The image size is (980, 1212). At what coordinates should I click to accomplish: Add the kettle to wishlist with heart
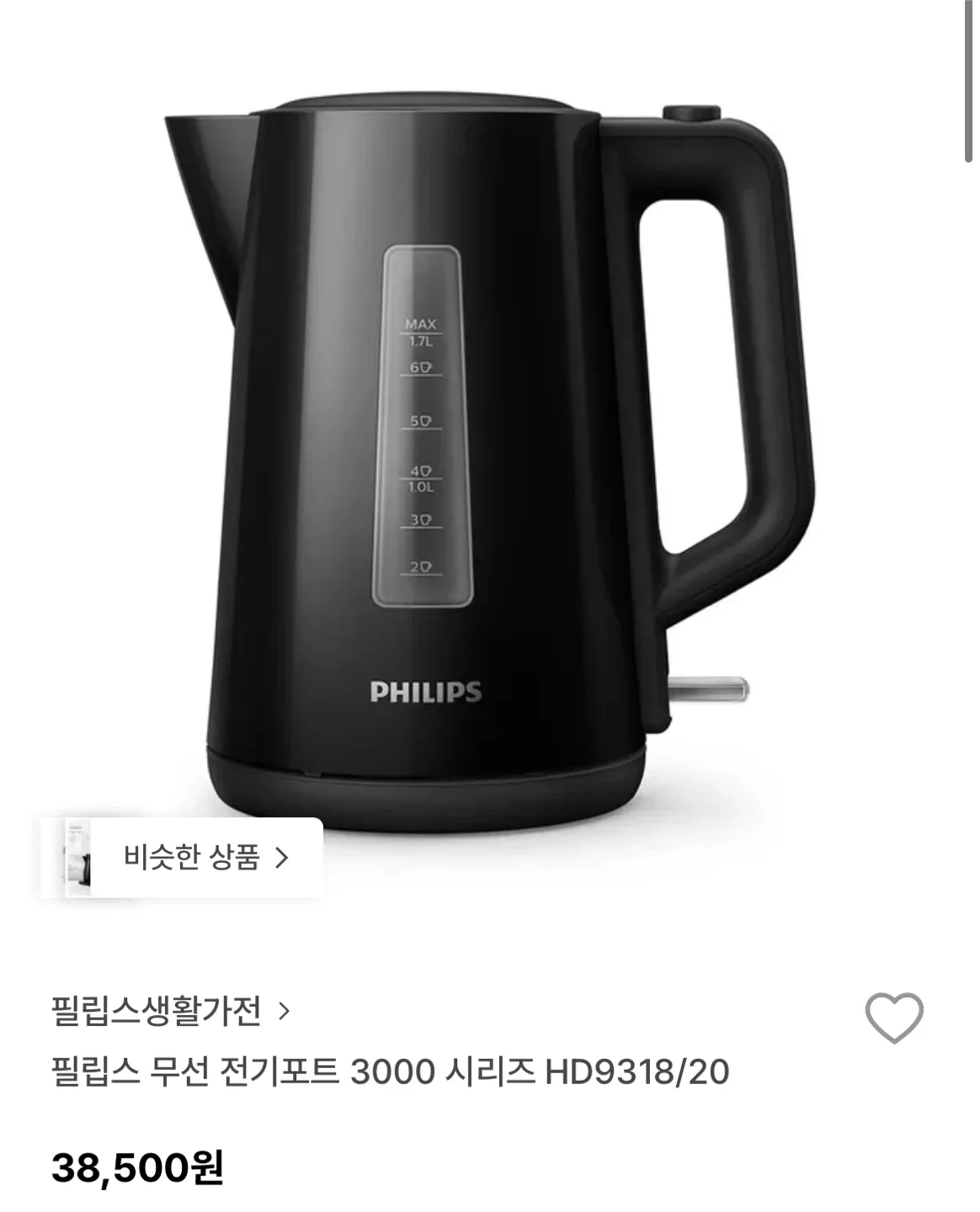point(894,1017)
